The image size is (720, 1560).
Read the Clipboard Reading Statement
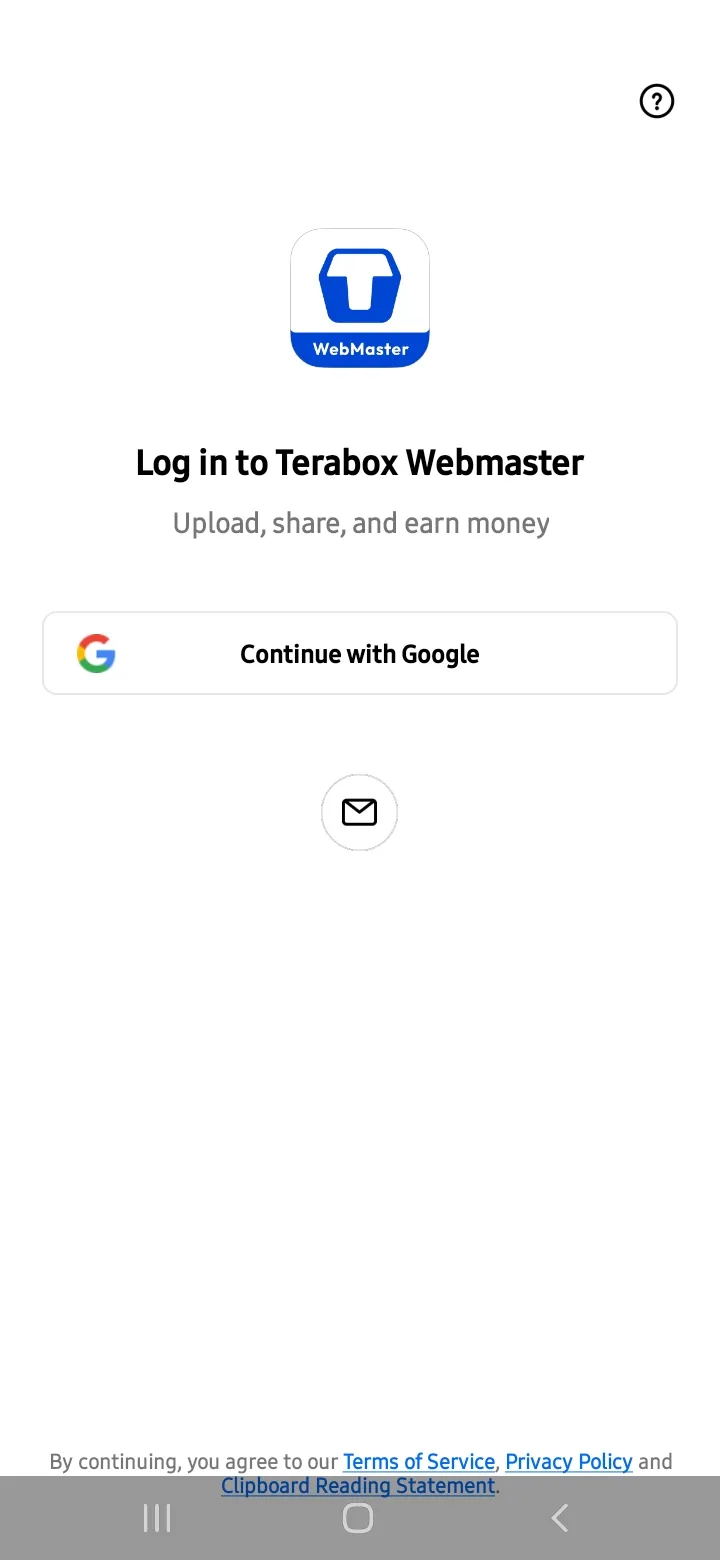pos(358,1486)
